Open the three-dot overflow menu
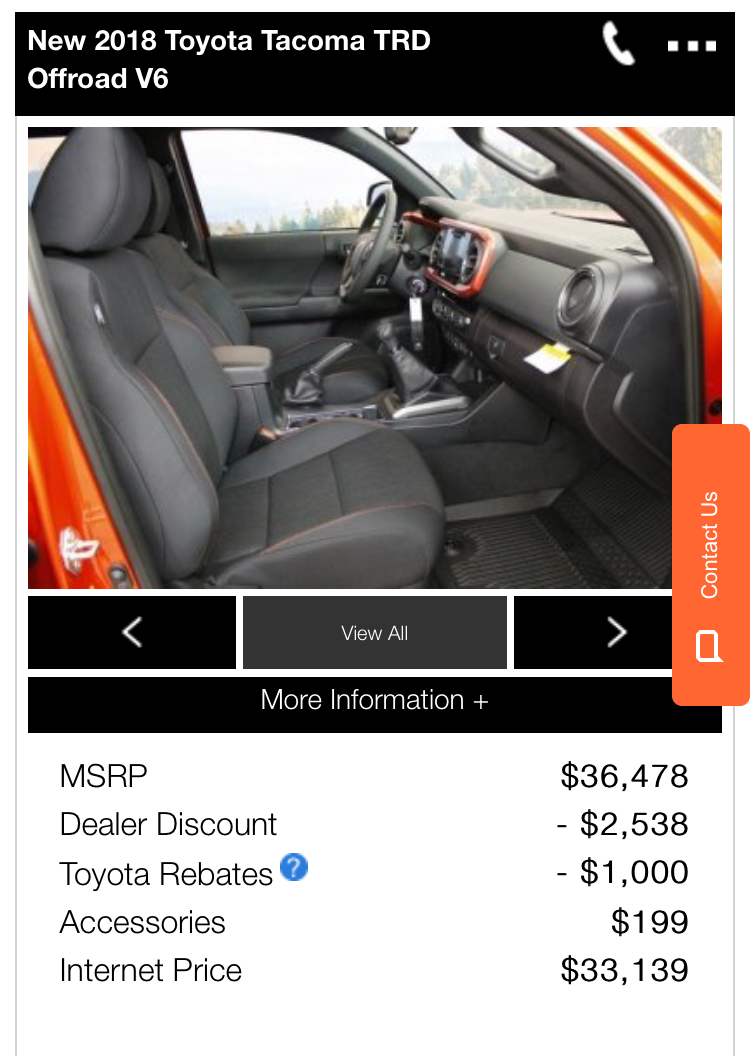Screen dimensions: 750x1056 [692, 46]
